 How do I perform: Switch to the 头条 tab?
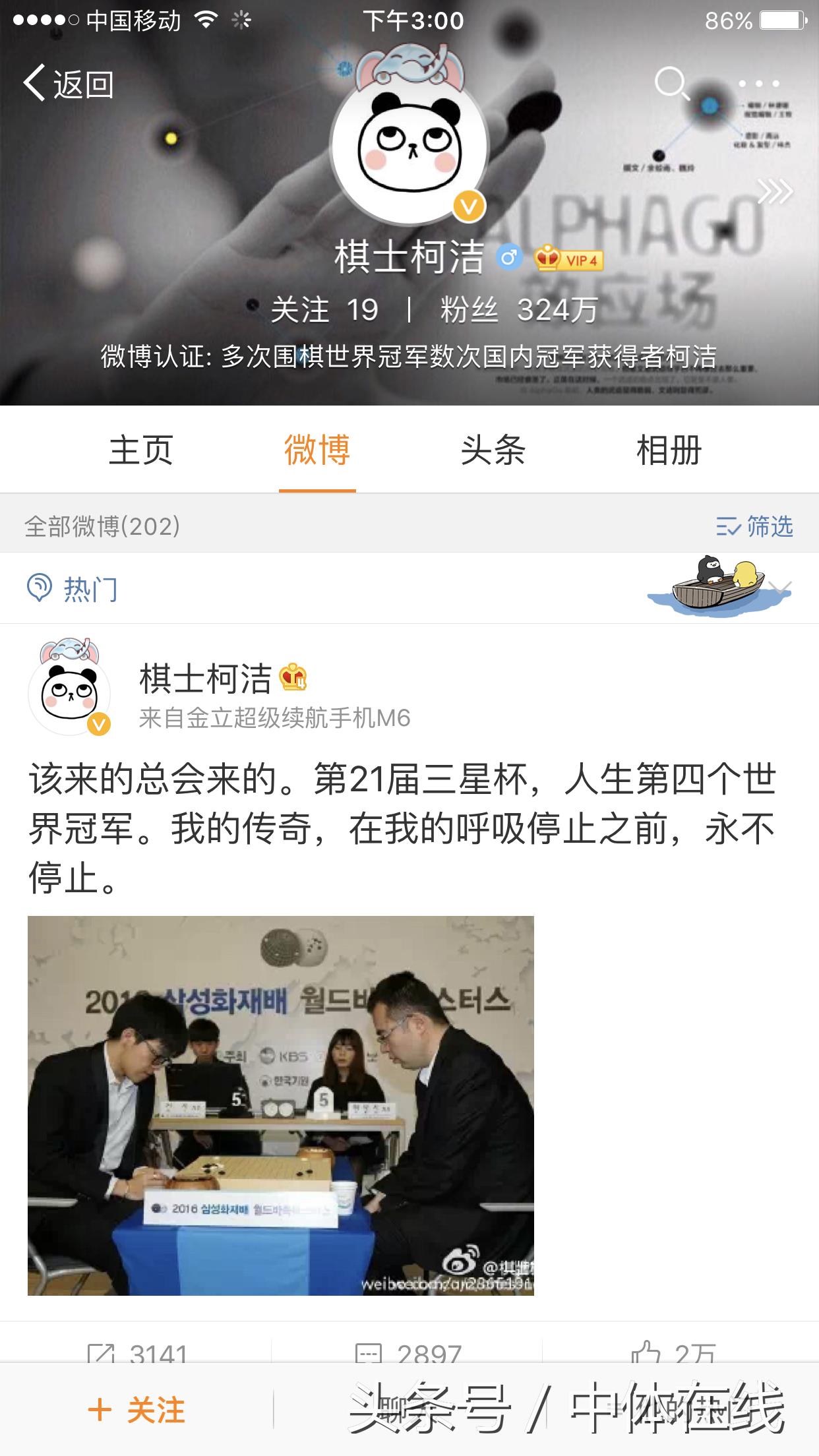[493, 450]
